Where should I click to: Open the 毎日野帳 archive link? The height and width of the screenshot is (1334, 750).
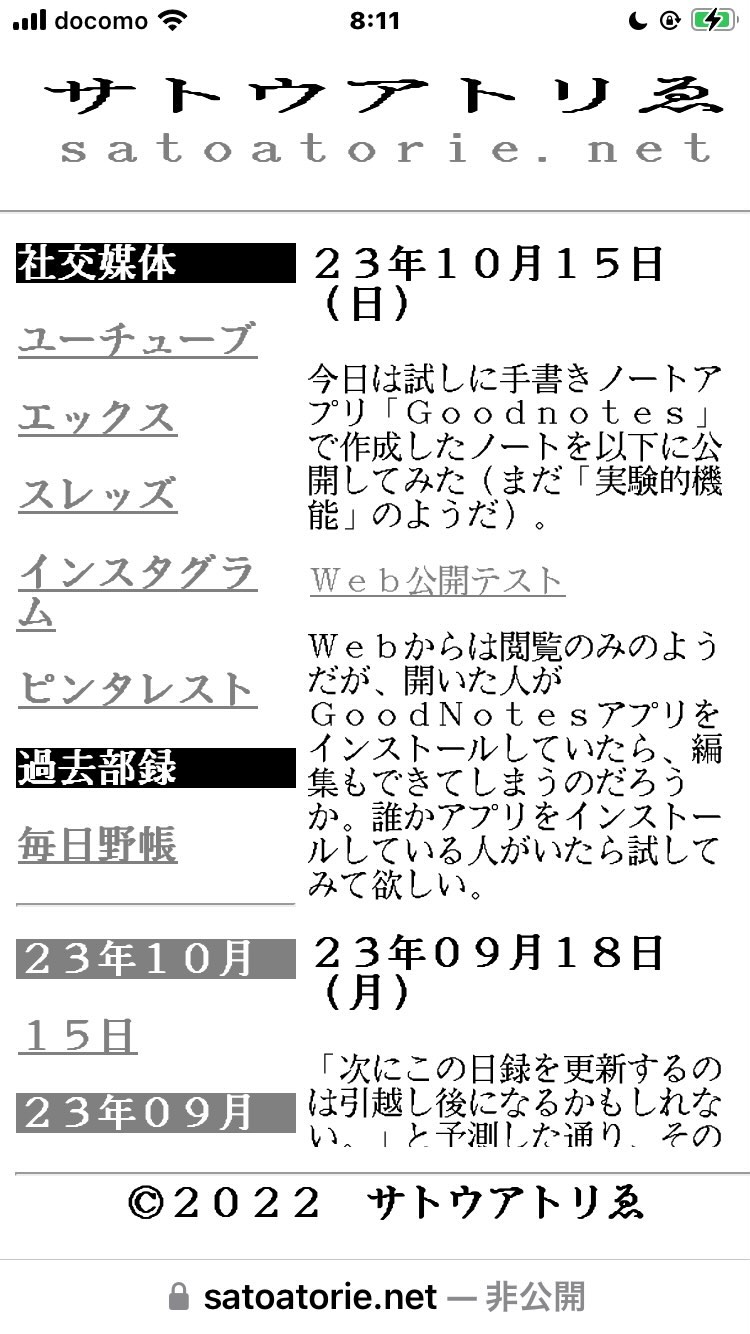point(97,846)
